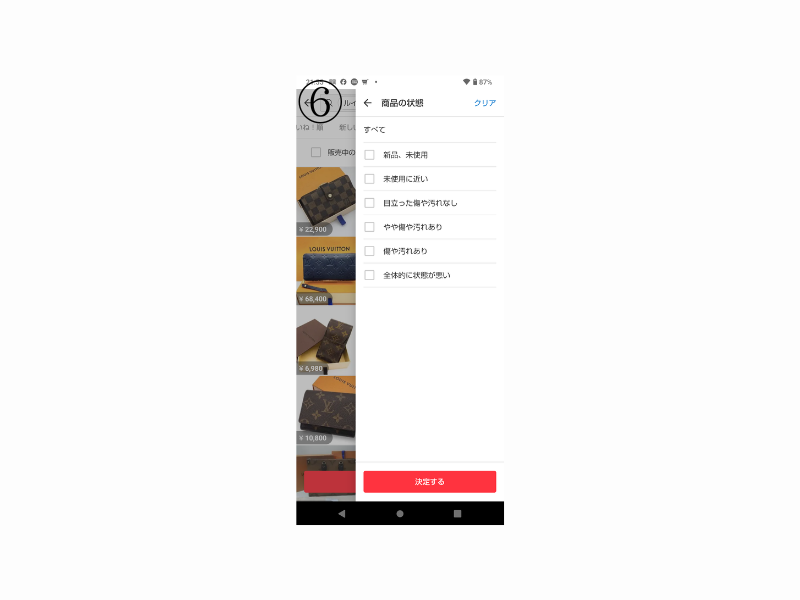Check the 傷や汚れあり option
The image size is (800, 600).
[x=370, y=251]
